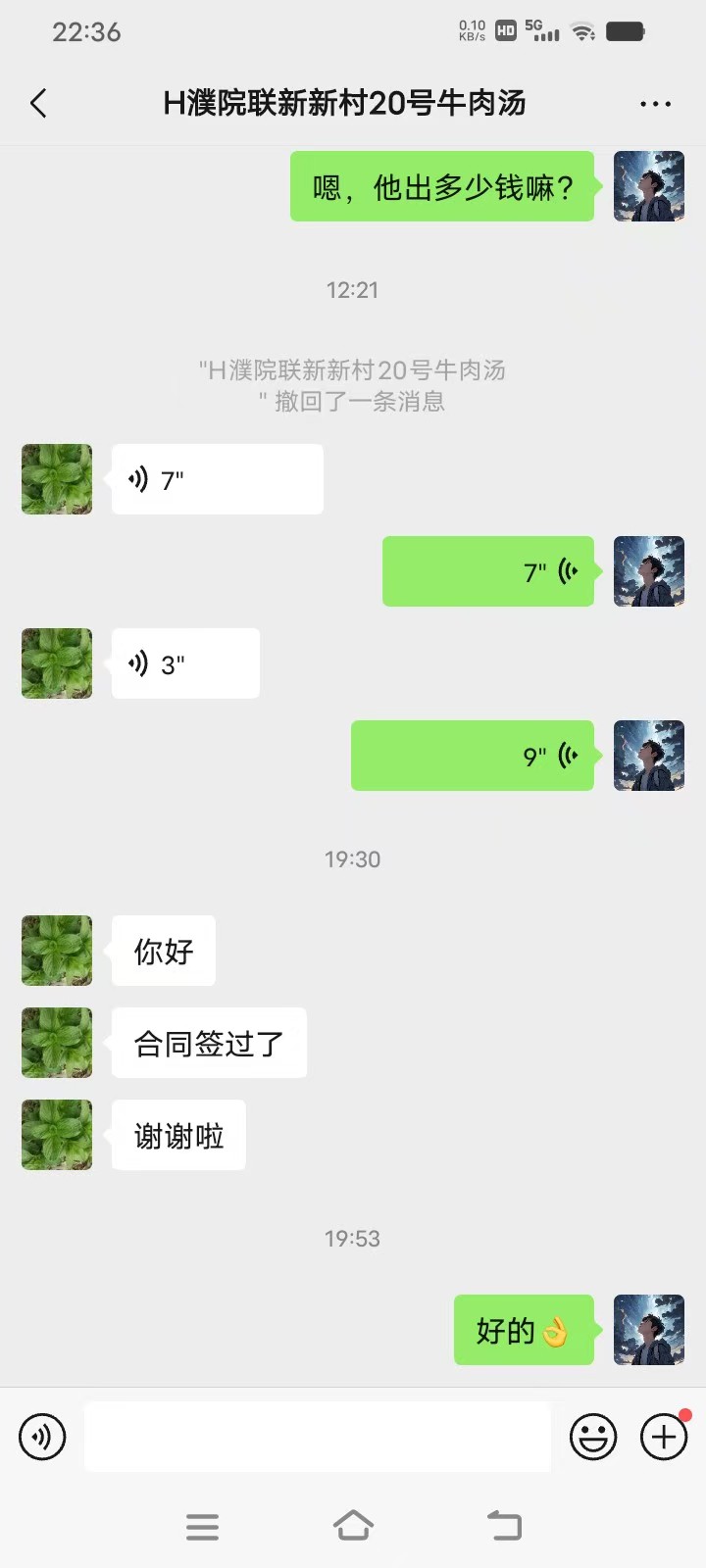Tap the Android back navigation icon
Screen dimensions: 706x1568
click(x=504, y=1526)
